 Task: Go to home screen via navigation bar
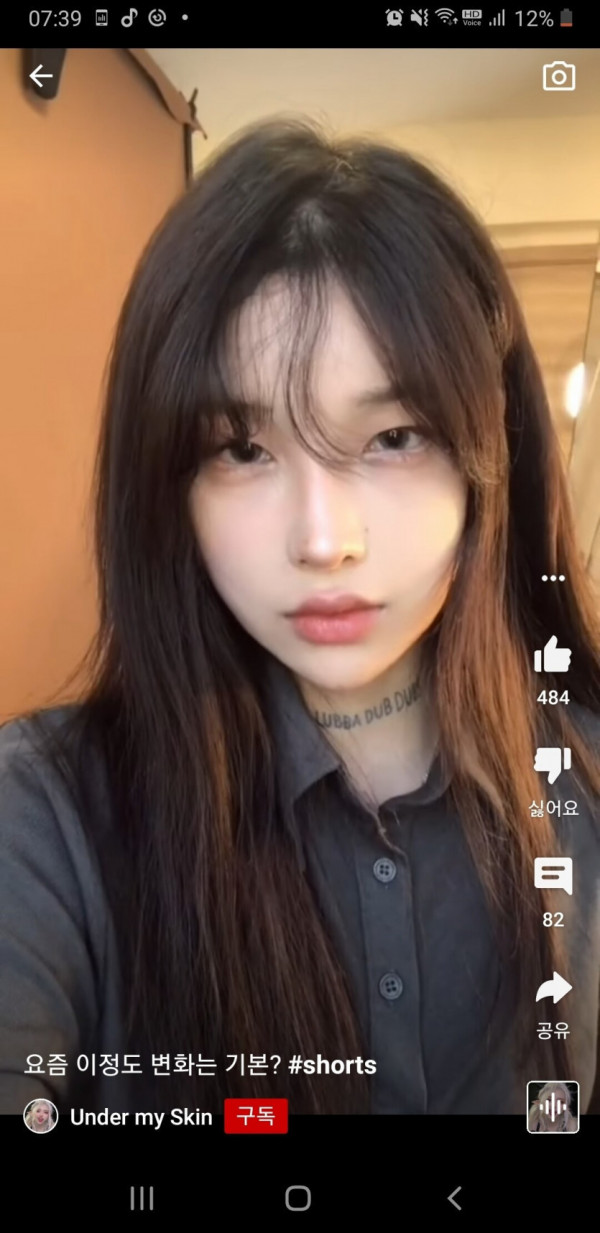tap(298, 1199)
